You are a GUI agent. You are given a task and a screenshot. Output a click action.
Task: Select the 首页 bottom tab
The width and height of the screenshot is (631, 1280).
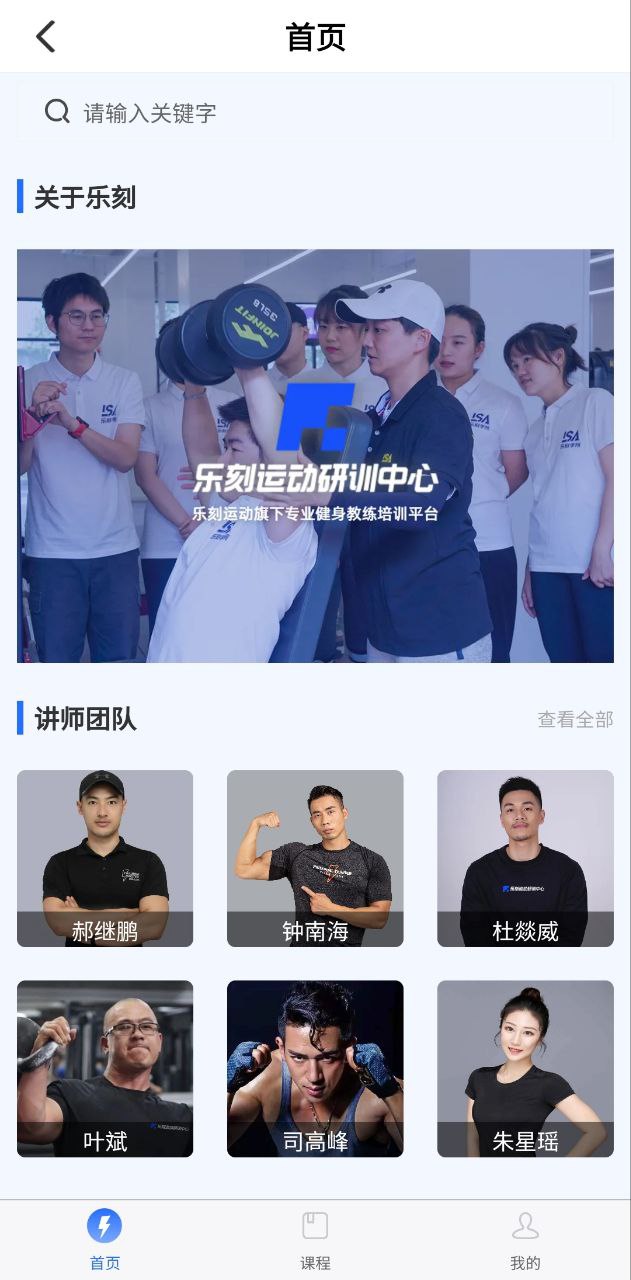105,1239
